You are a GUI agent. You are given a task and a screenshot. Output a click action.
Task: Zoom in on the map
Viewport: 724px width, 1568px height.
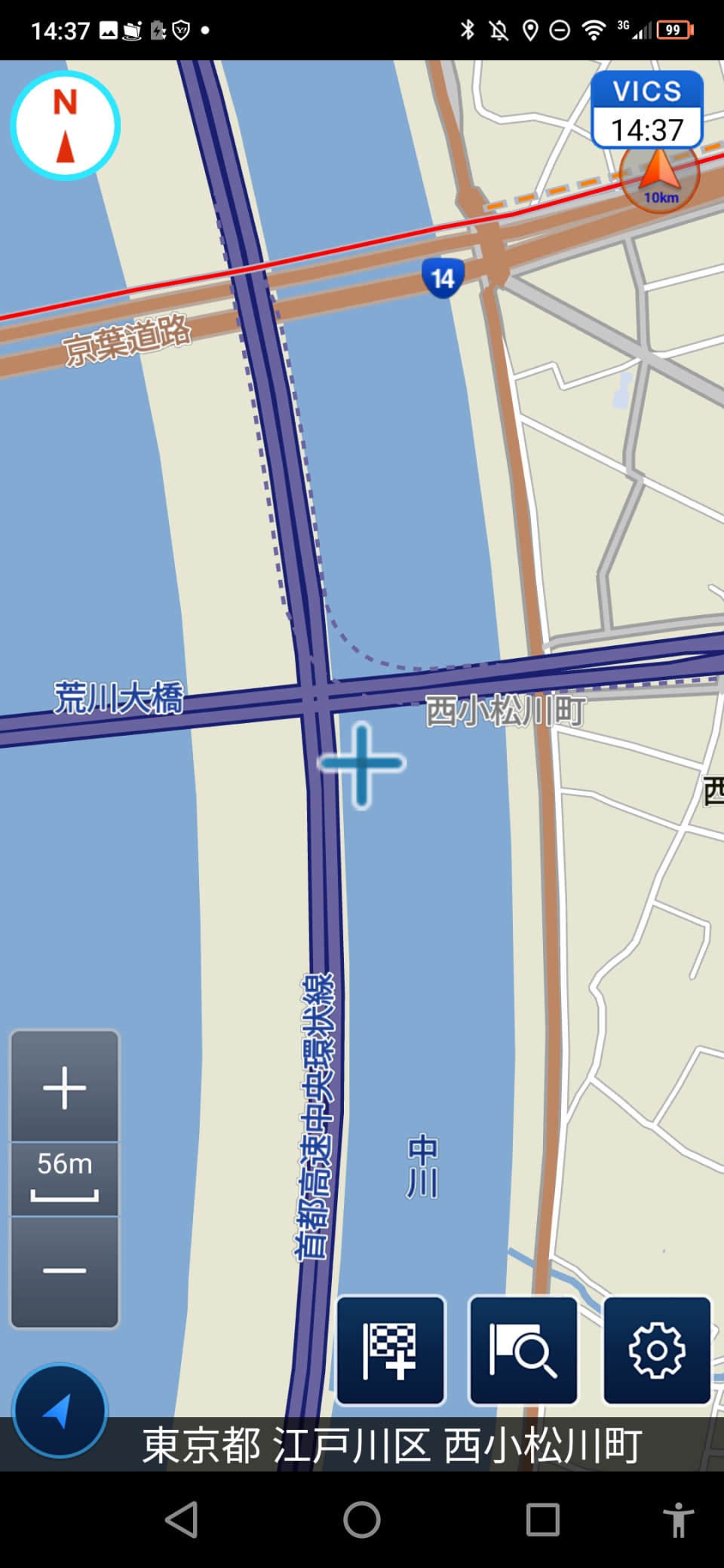click(x=65, y=1087)
